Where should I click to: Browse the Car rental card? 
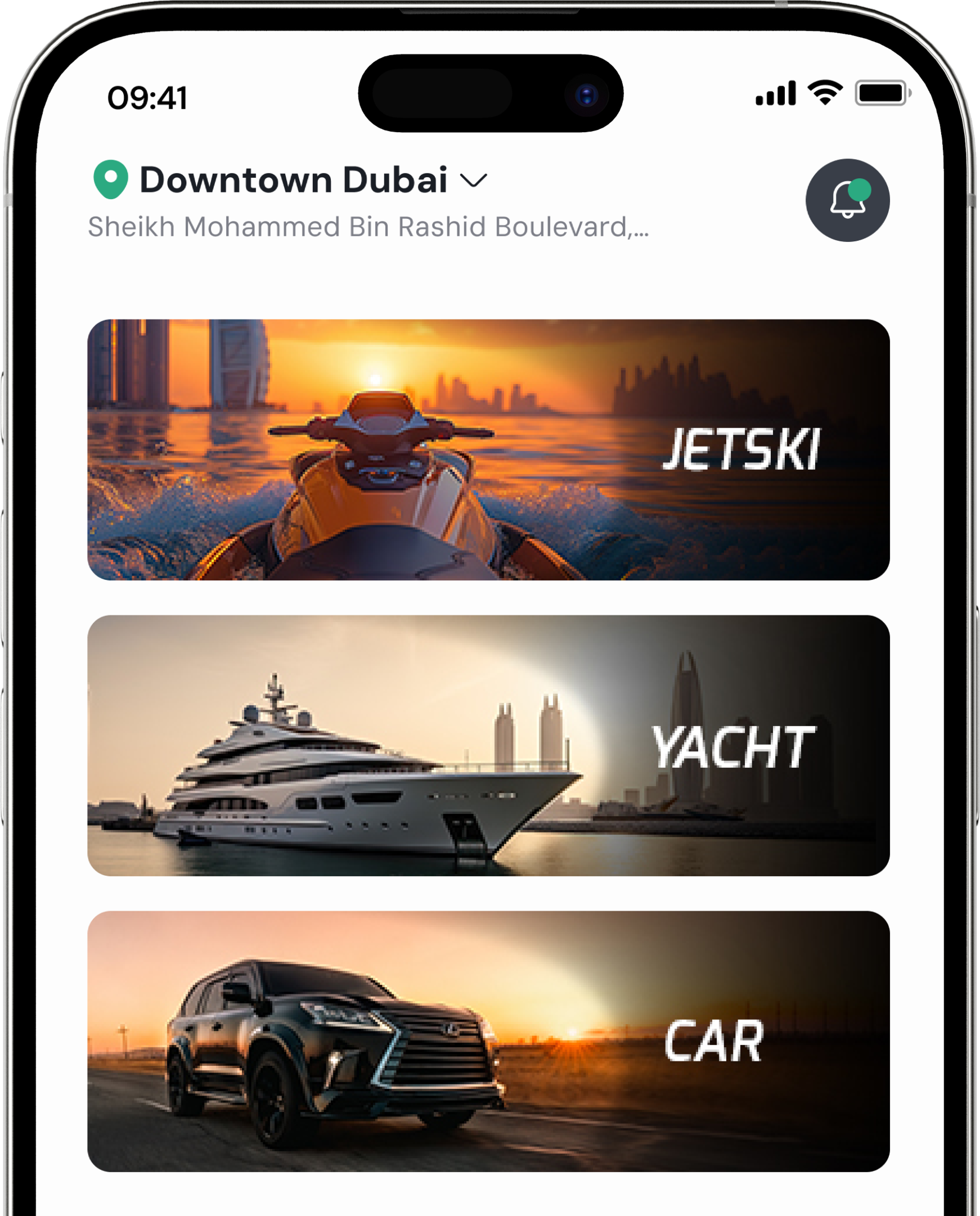pos(488,1041)
